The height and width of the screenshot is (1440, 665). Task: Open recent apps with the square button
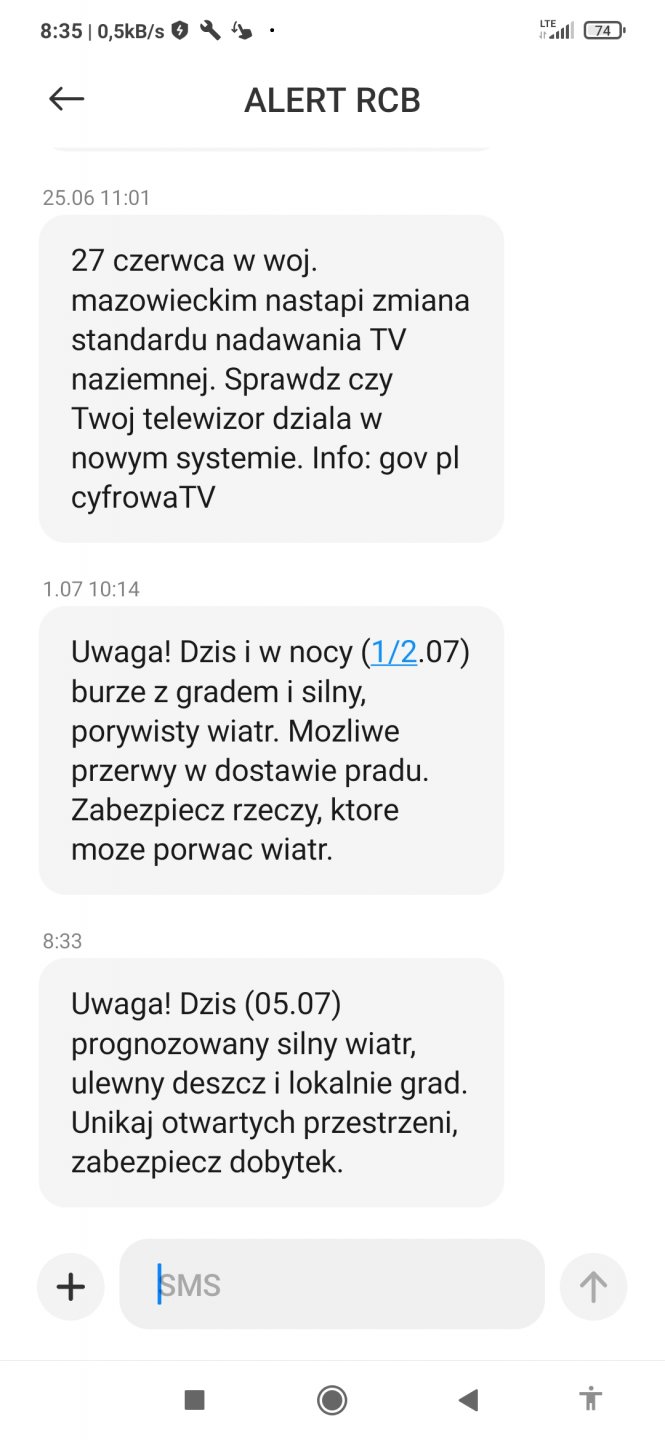pyautogui.click(x=195, y=1400)
